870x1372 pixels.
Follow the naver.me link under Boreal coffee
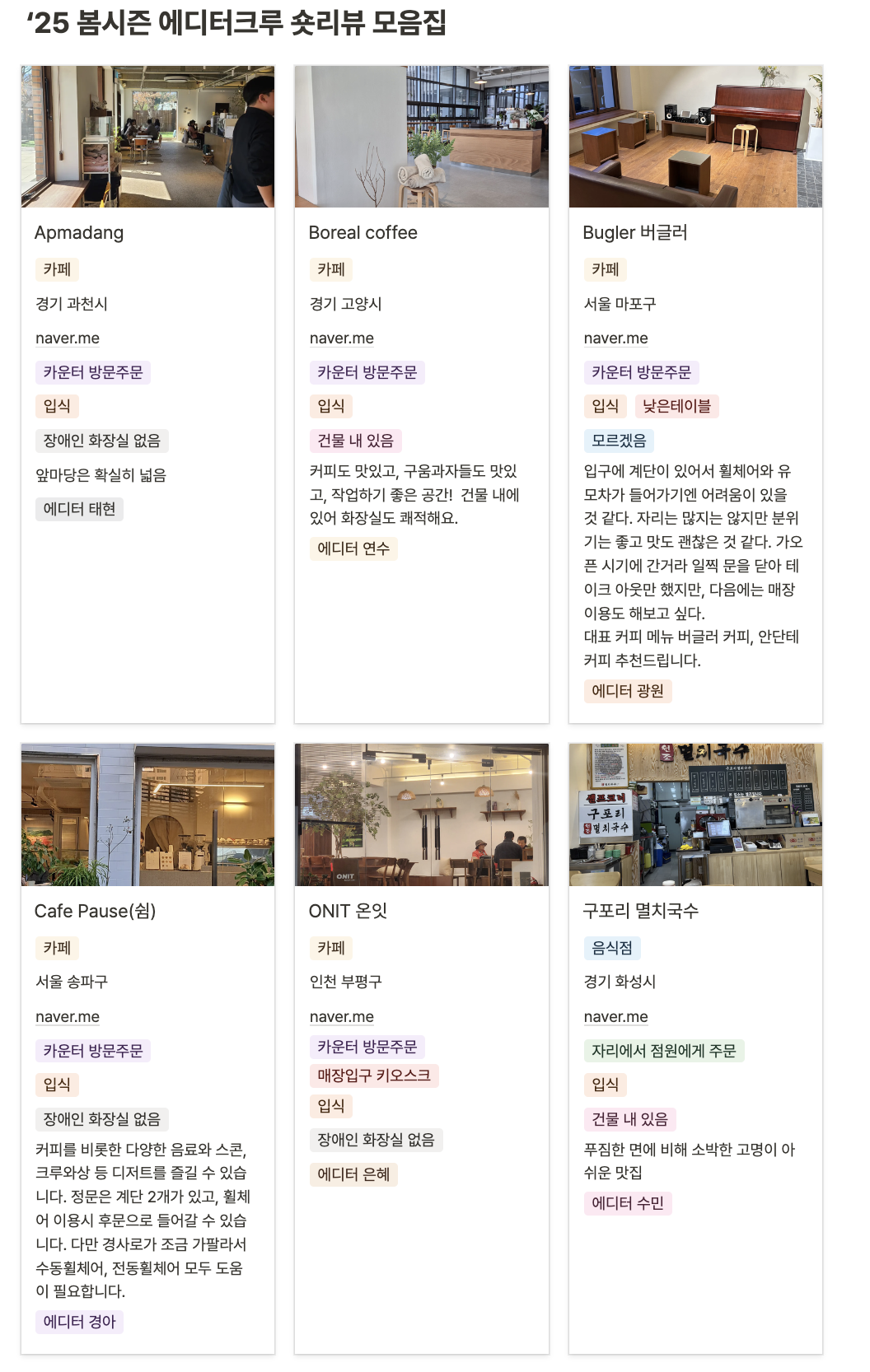coord(342,338)
